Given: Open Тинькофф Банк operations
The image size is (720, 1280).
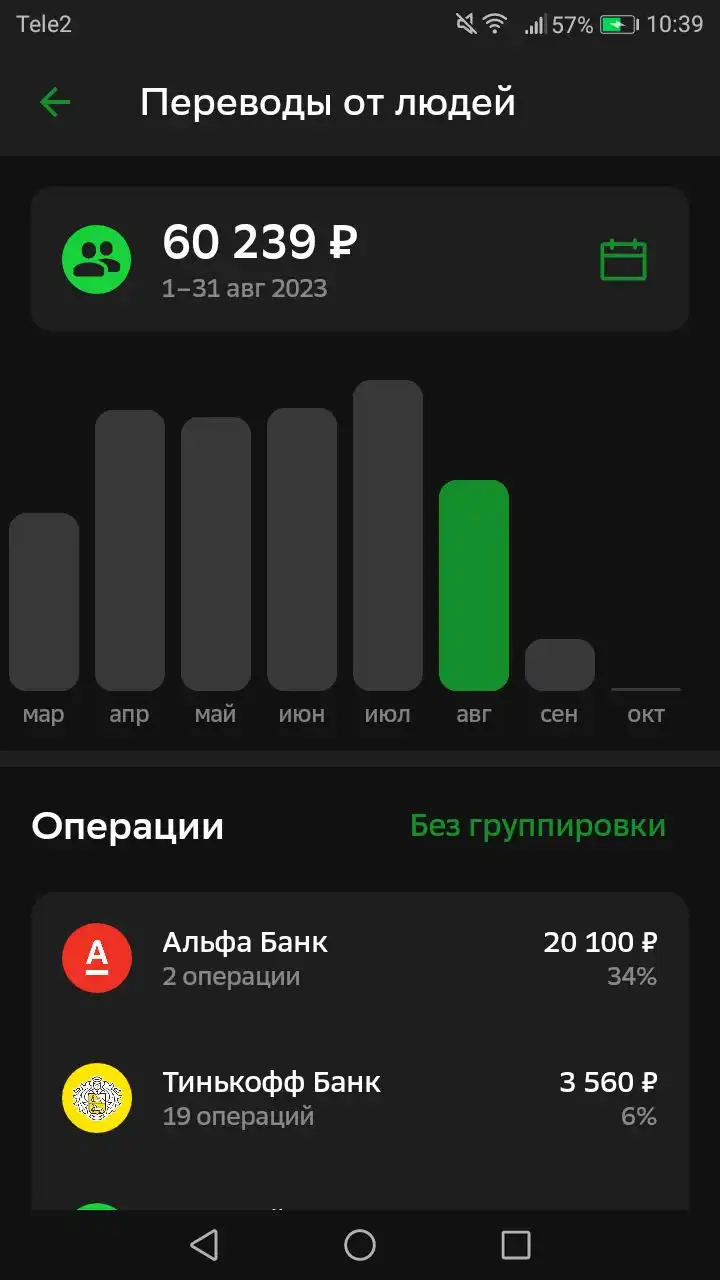Looking at the screenshot, I should pyautogui.click(x=360, y=1098).
